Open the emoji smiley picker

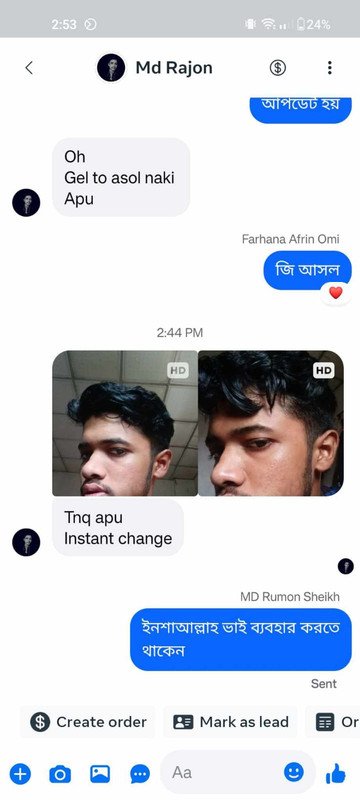coord(294,772)
